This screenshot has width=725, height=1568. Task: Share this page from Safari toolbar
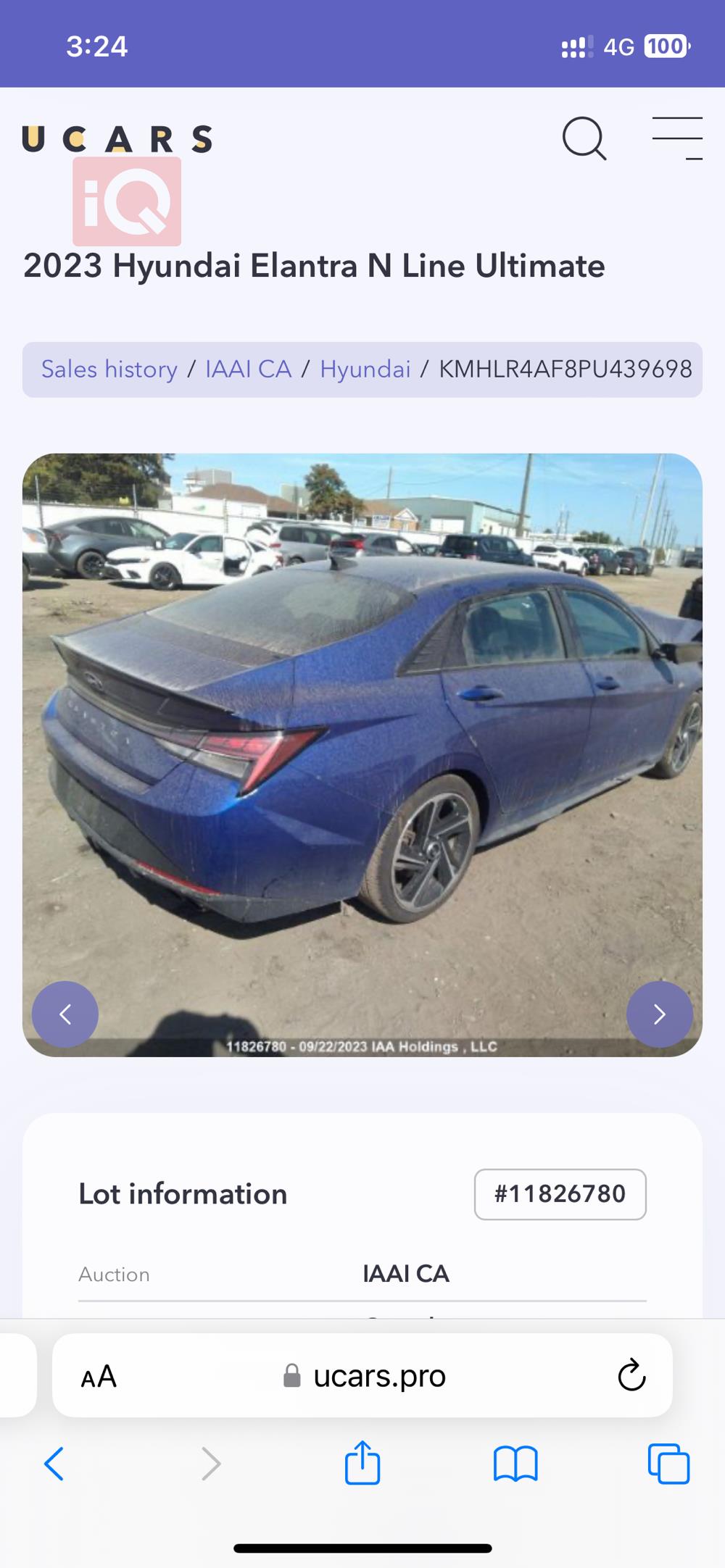[x=362, y=1463]
